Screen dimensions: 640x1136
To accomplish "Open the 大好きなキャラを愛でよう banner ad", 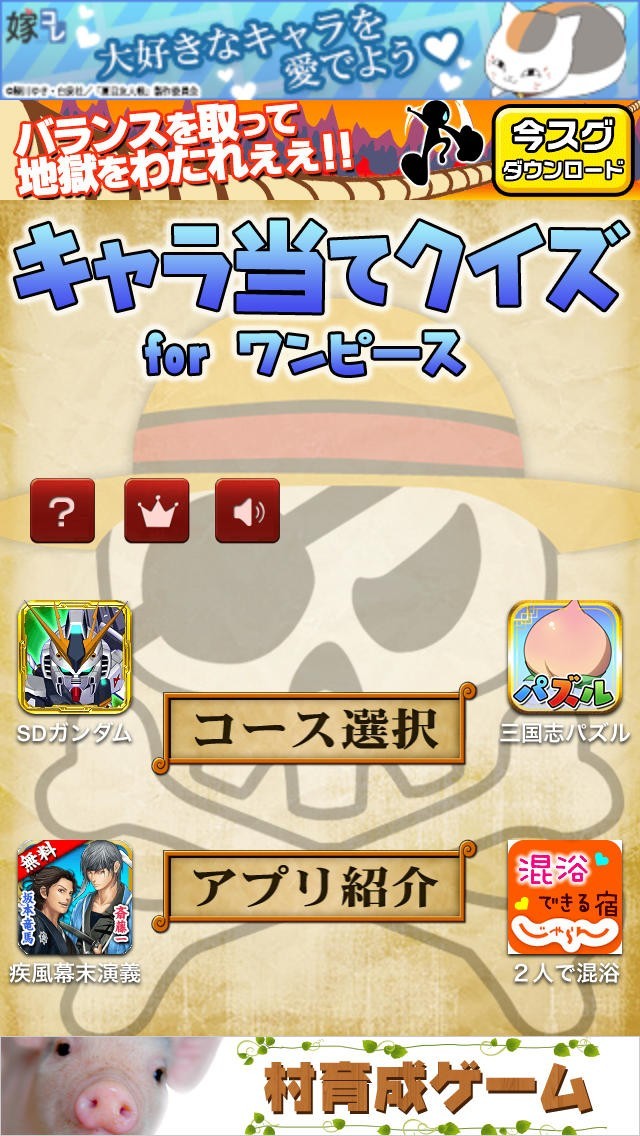I will click(320, 49).
